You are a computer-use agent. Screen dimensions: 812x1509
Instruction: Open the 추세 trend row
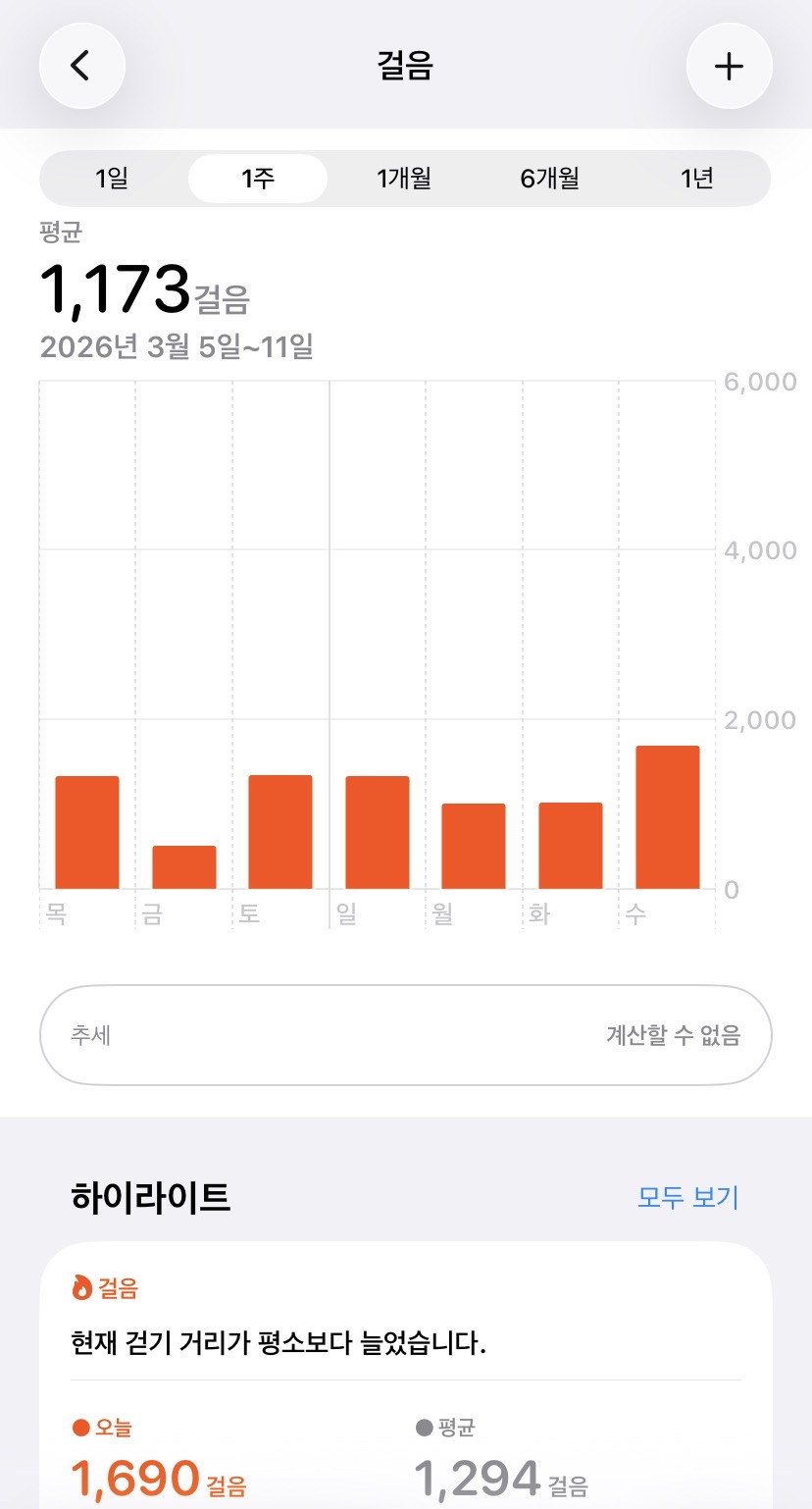click(x=406, y=1035)
